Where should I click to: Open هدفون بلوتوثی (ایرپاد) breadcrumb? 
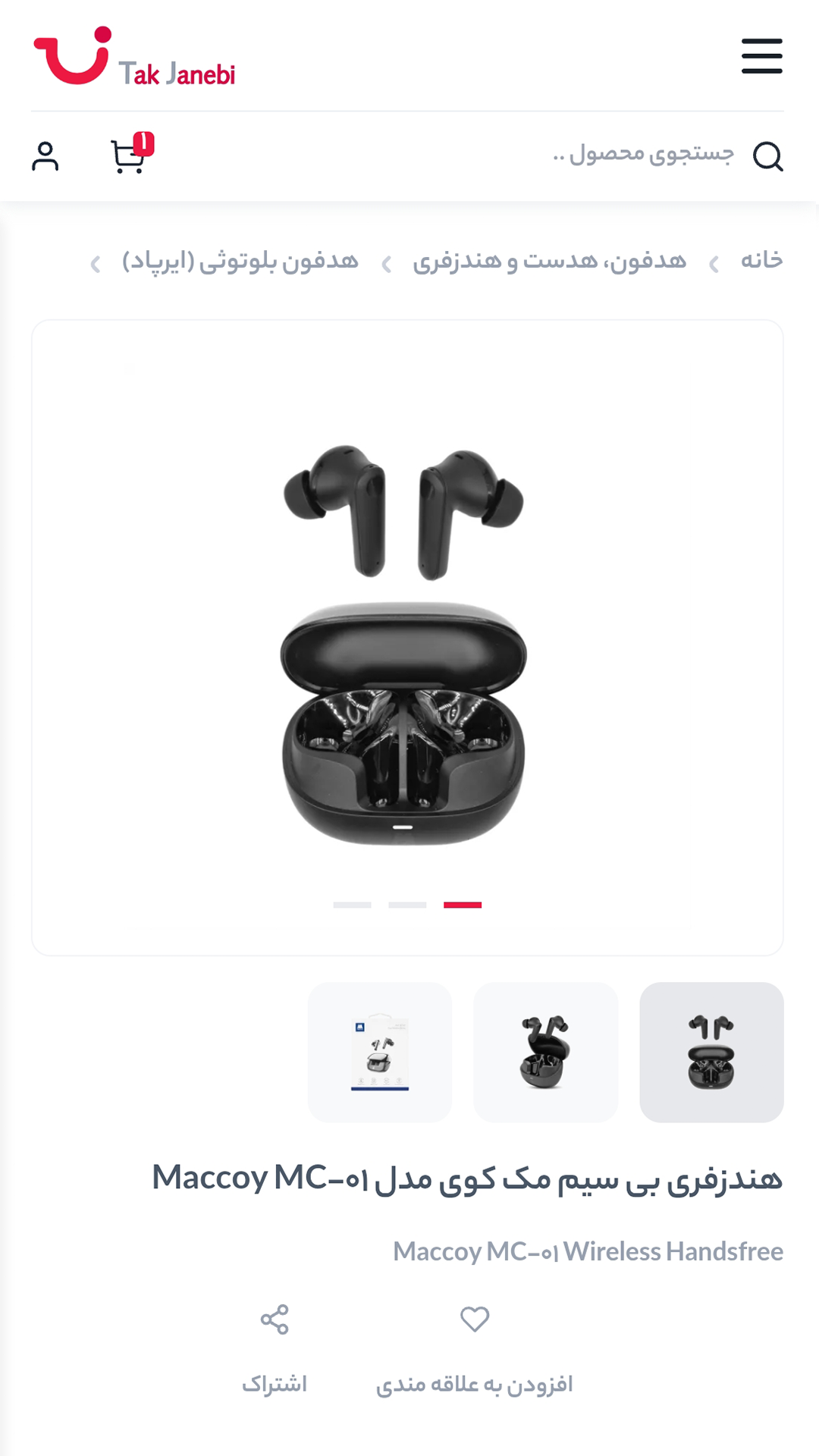coord(240,262)
